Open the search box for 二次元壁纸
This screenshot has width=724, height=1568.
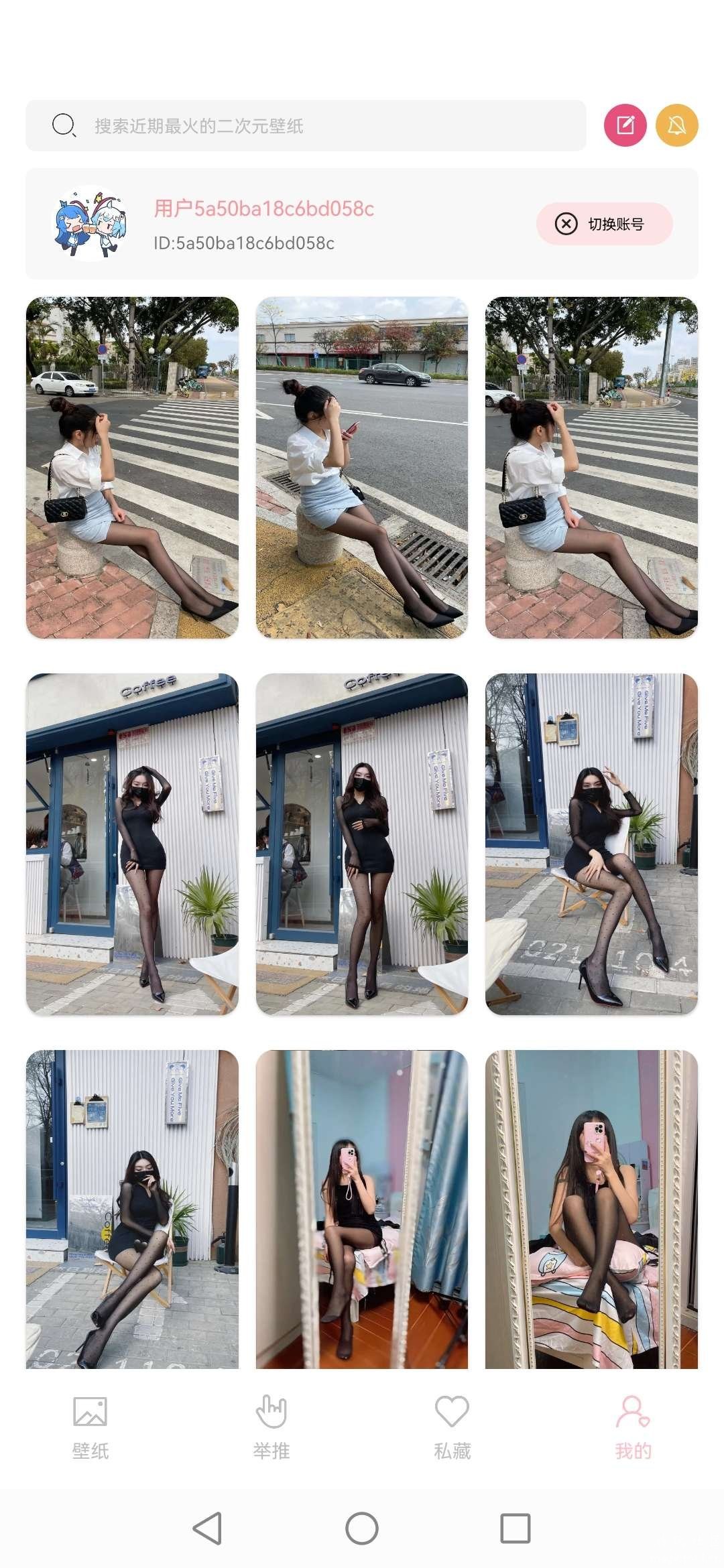tap(306, 126)
